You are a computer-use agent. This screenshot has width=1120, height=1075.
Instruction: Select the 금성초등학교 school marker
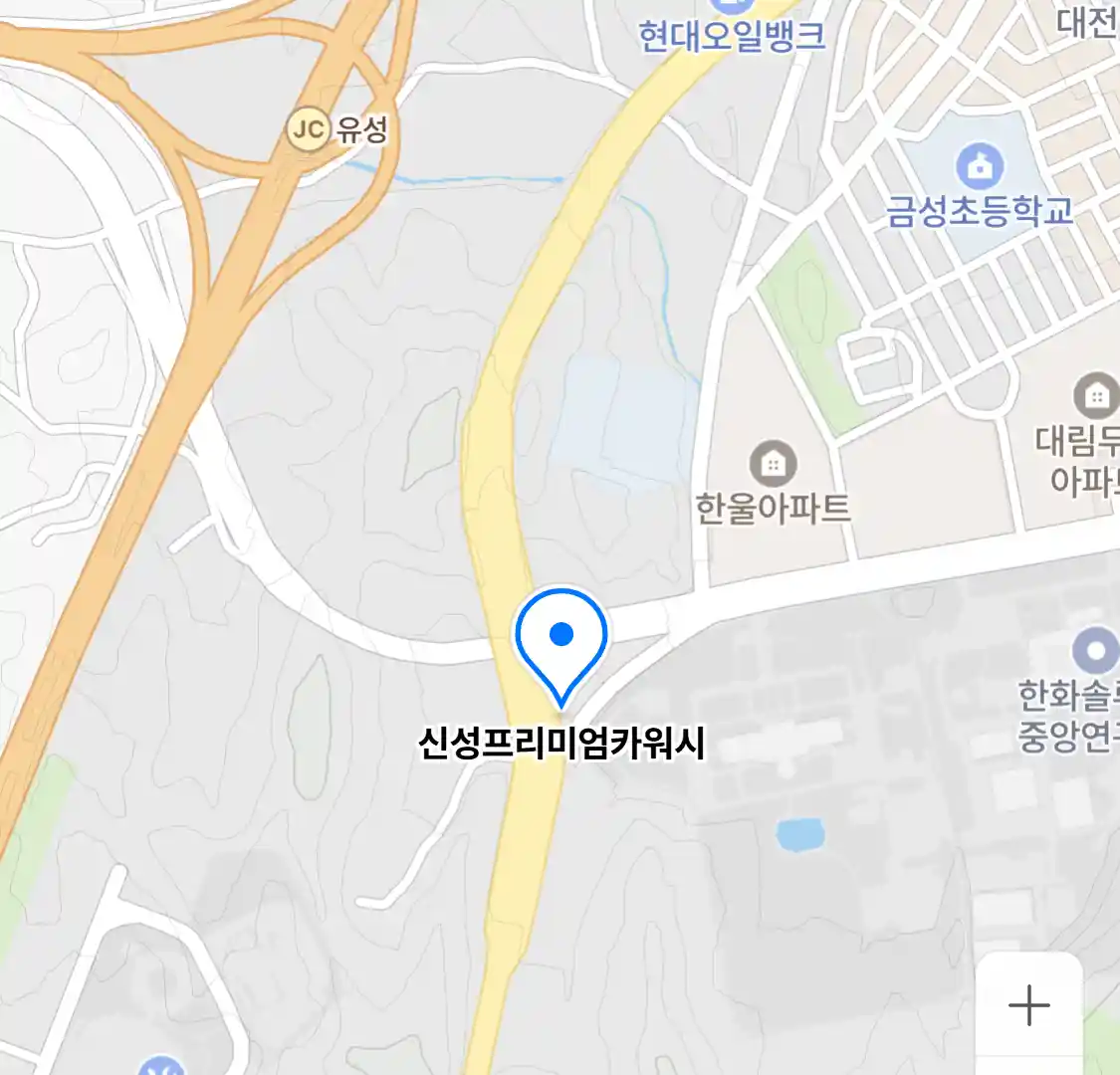coord(980,166)
